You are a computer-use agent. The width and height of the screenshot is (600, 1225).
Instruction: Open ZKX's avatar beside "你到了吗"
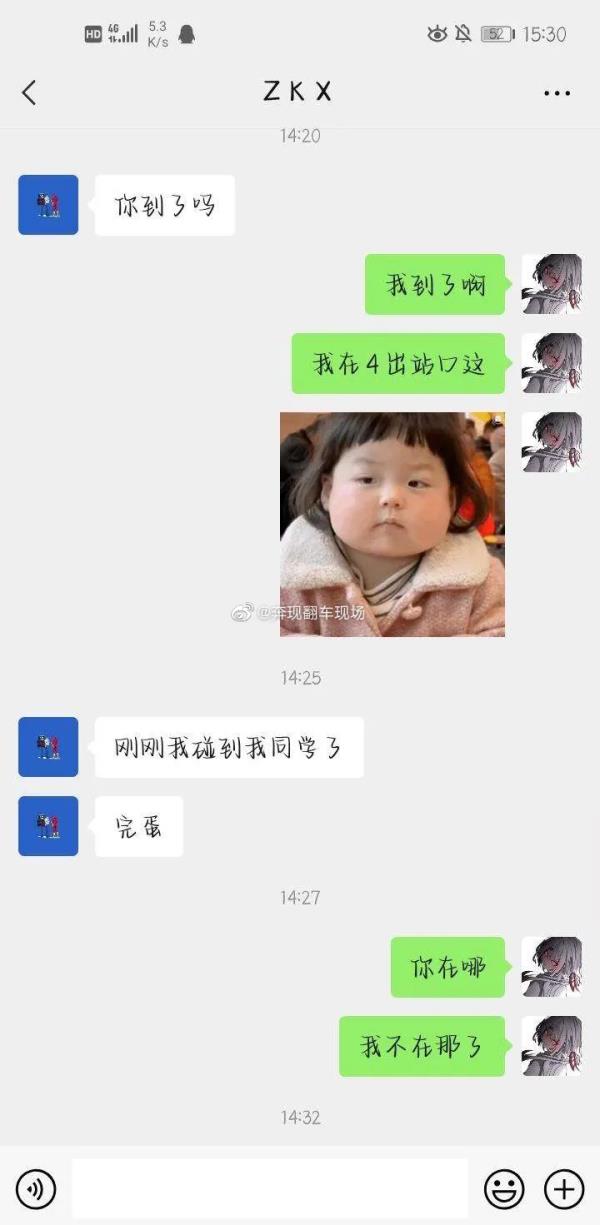(x=48, y=205)
